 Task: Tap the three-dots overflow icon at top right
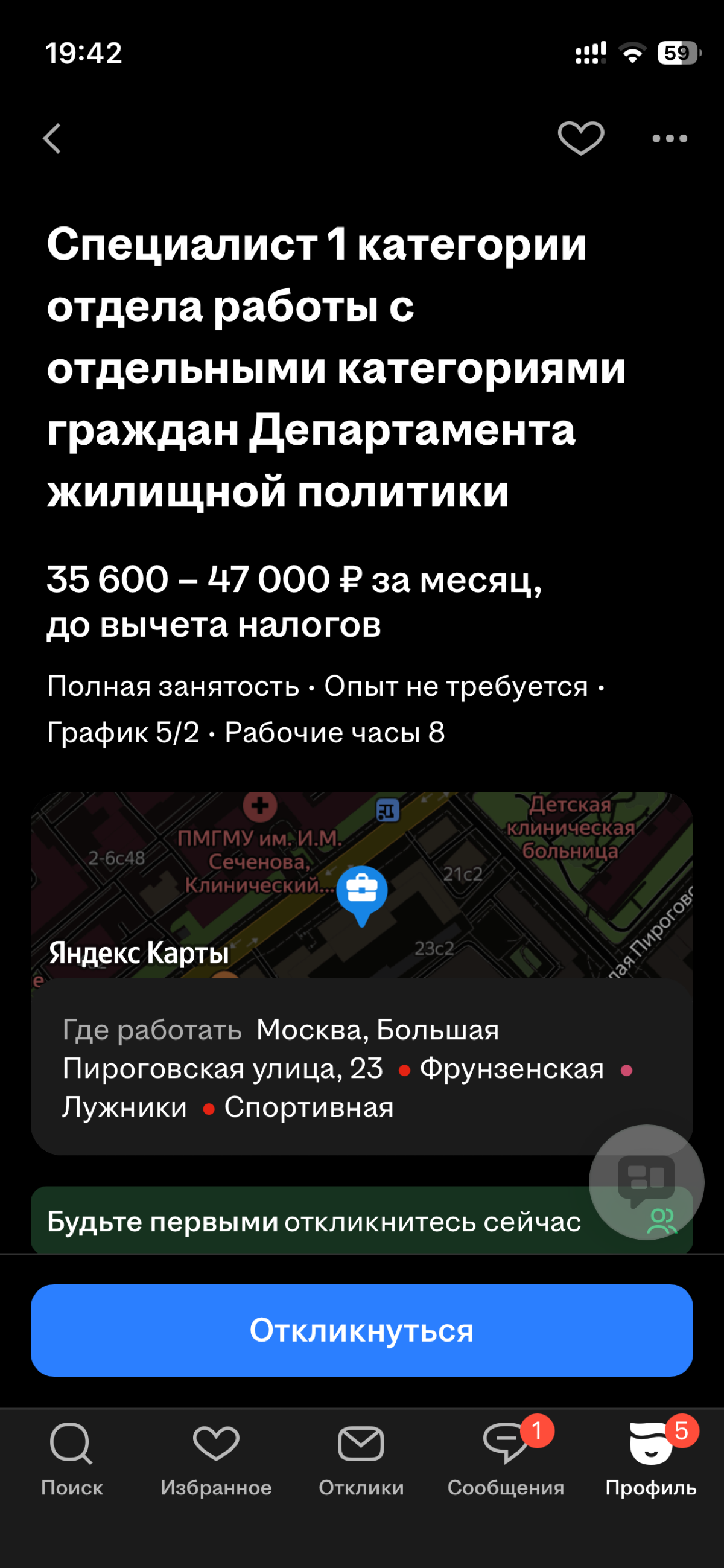click(669, 139)
